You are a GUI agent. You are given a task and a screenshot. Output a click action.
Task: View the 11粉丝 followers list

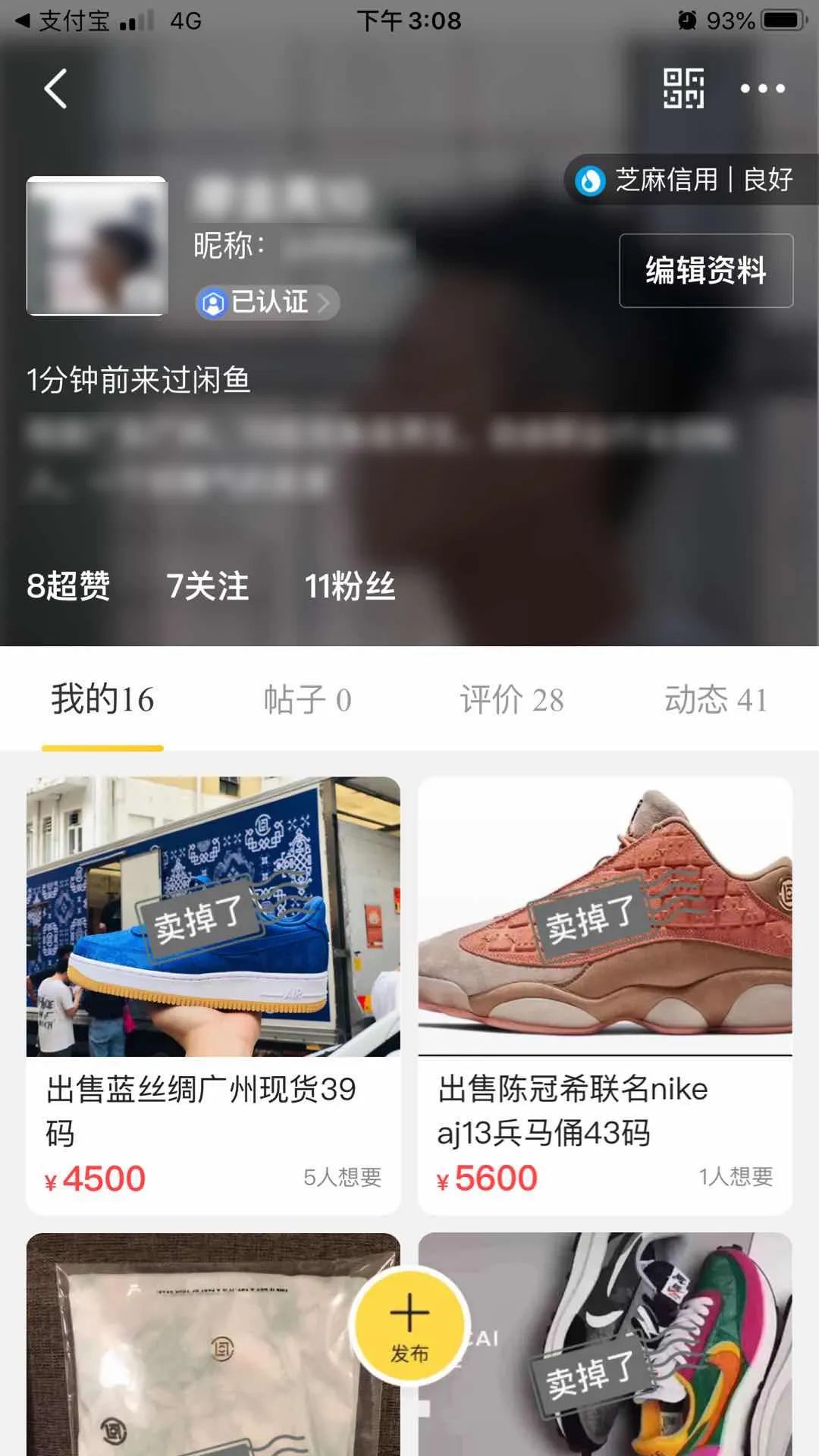point(350,586)
